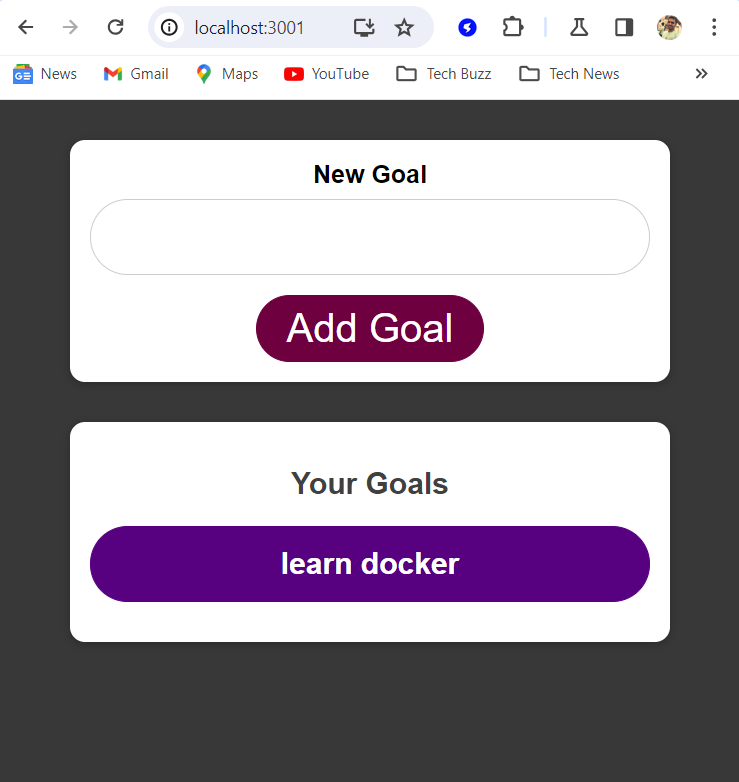Select the learn docker goal

369,564
